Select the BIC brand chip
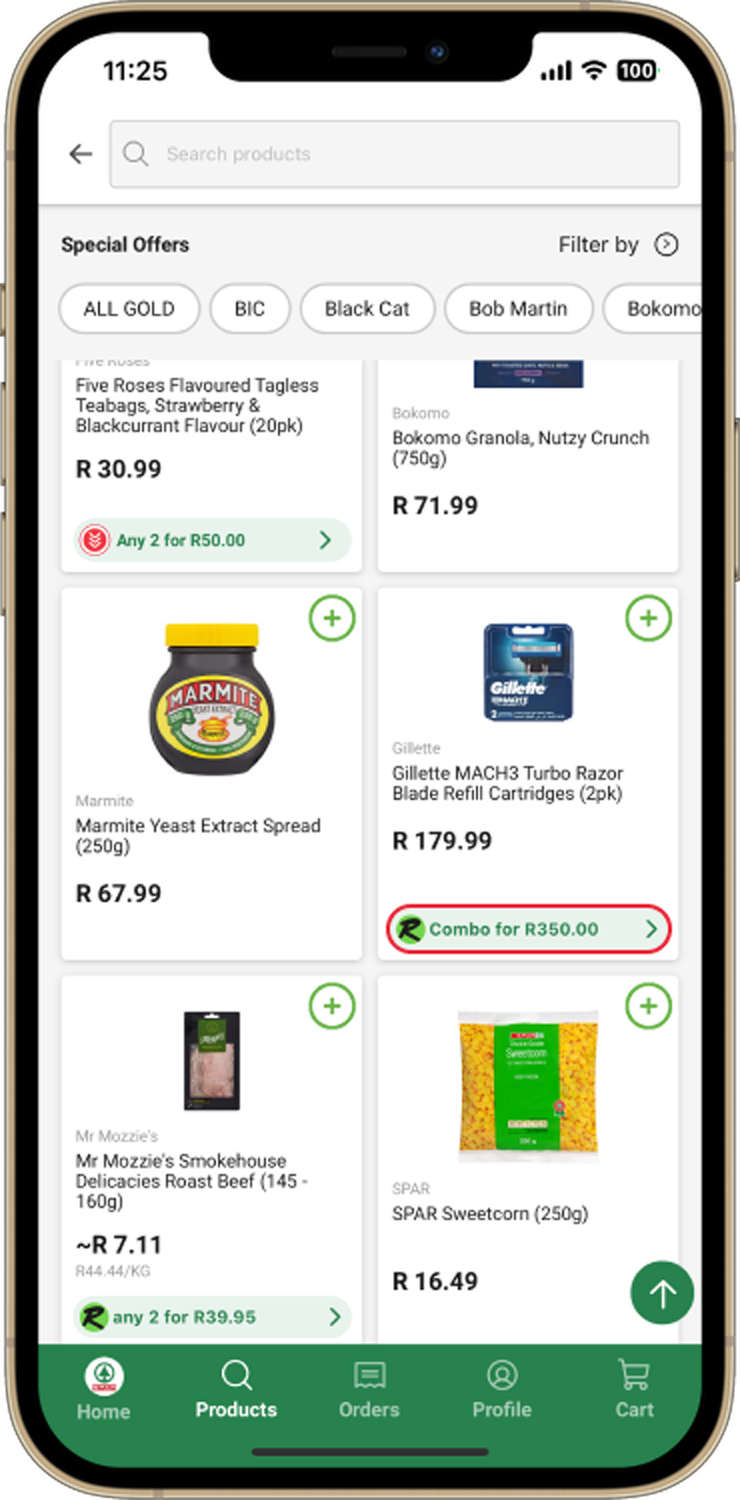The image size is (740, 1500). [x=249, y=309]
